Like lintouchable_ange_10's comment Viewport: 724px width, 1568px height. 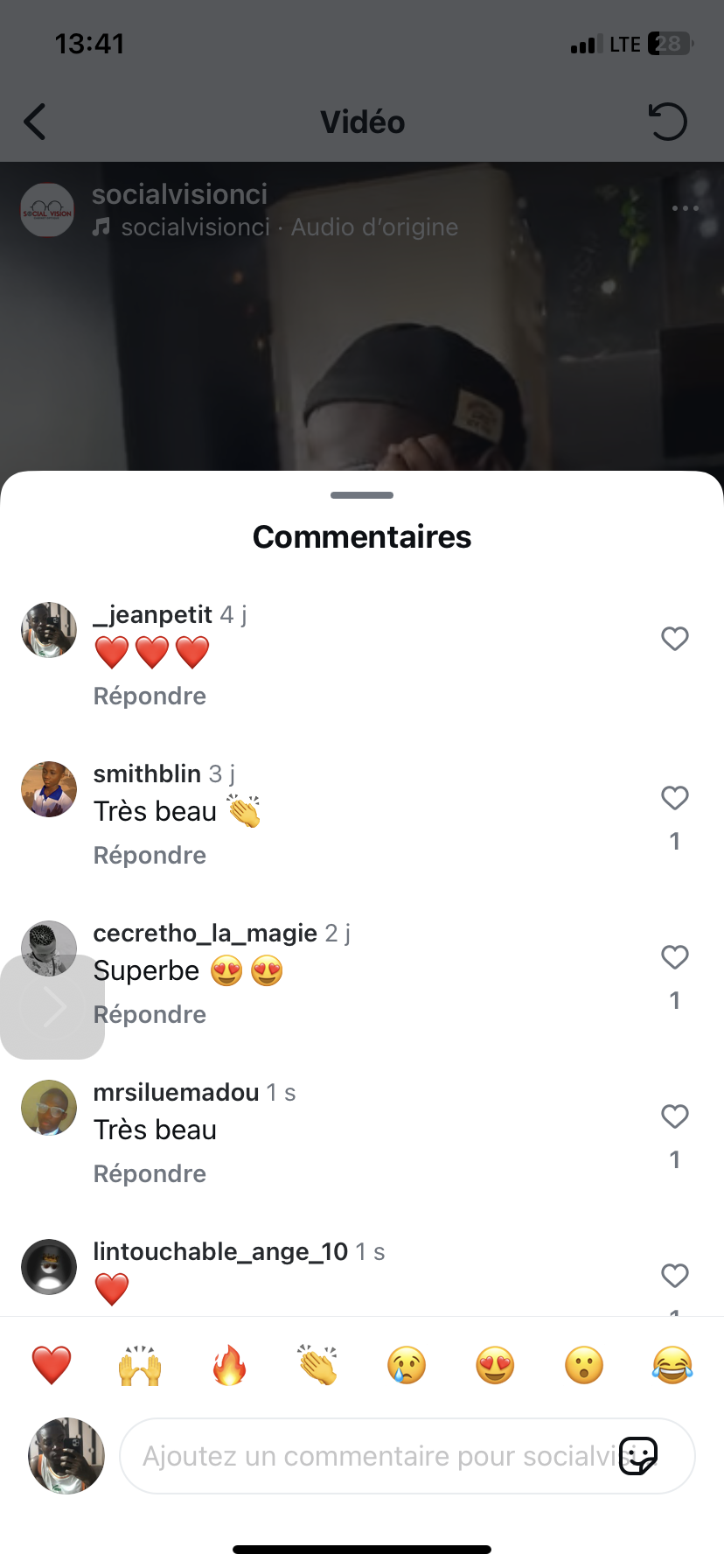point(674,1276)
